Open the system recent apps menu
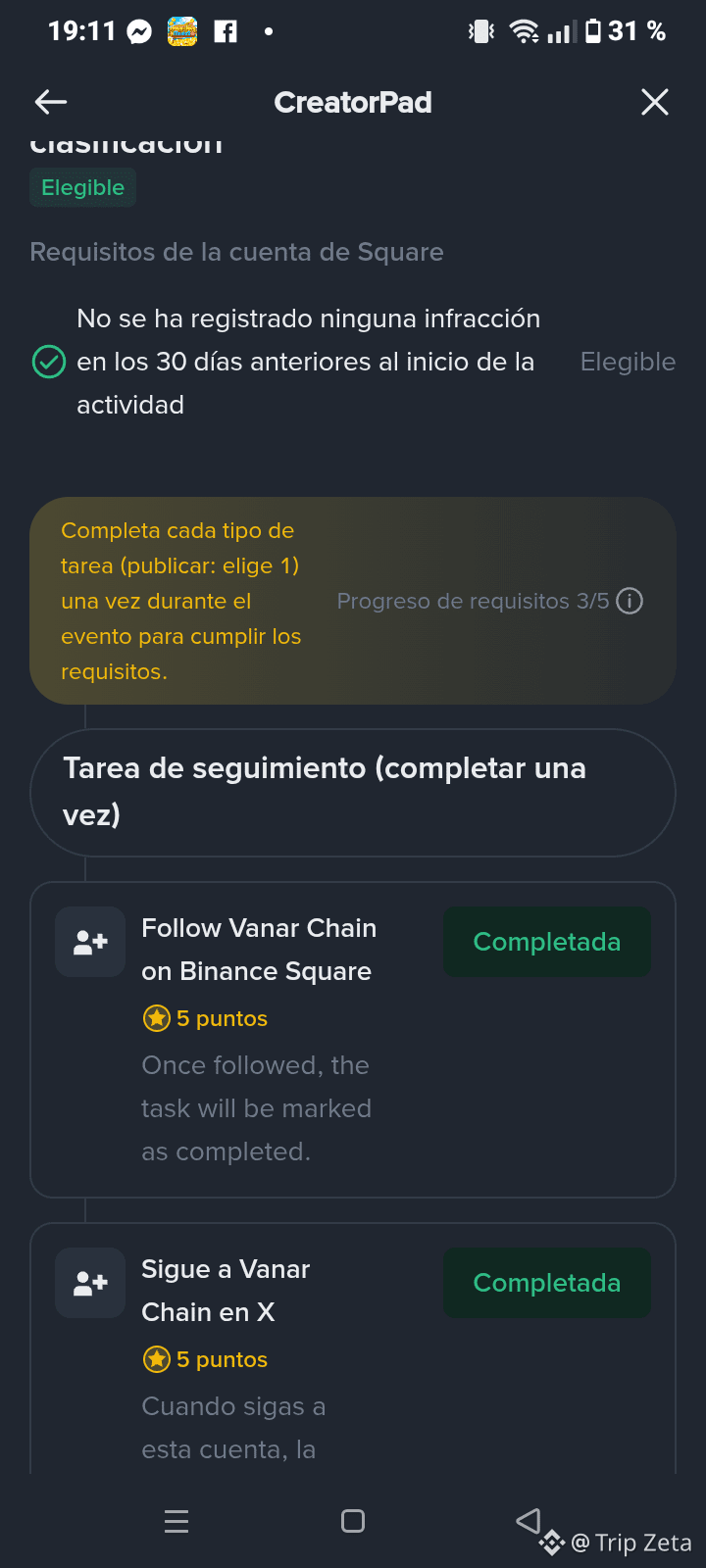 (x=176, y=1521)
